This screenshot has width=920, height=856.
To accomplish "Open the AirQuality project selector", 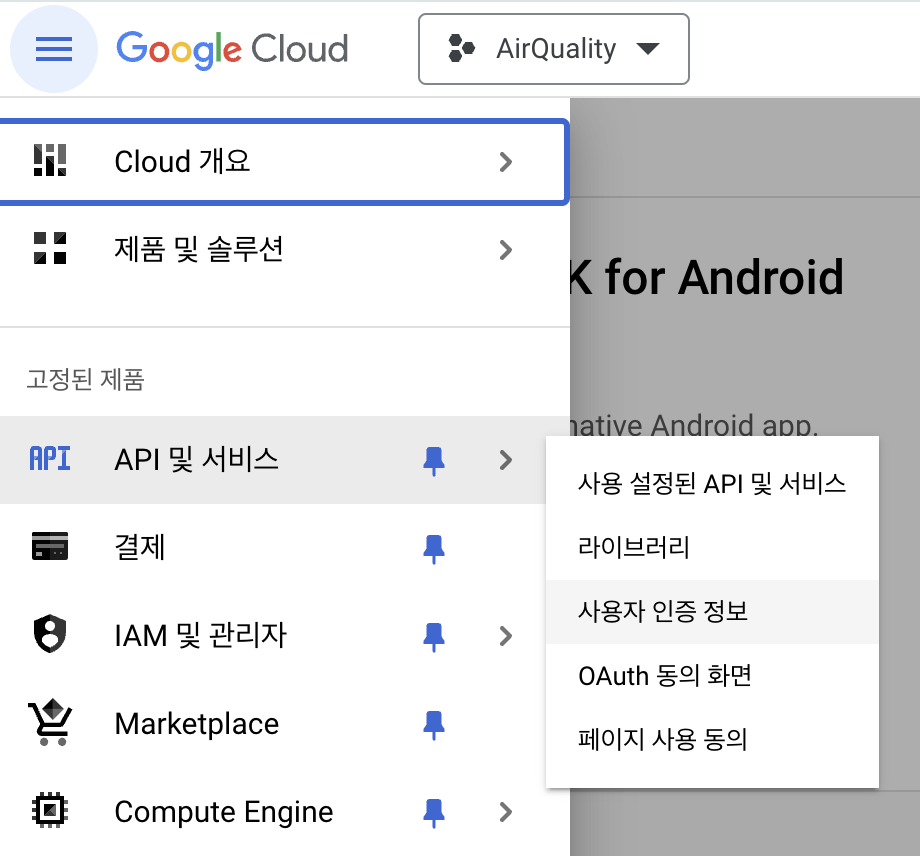I will [553, 49].
